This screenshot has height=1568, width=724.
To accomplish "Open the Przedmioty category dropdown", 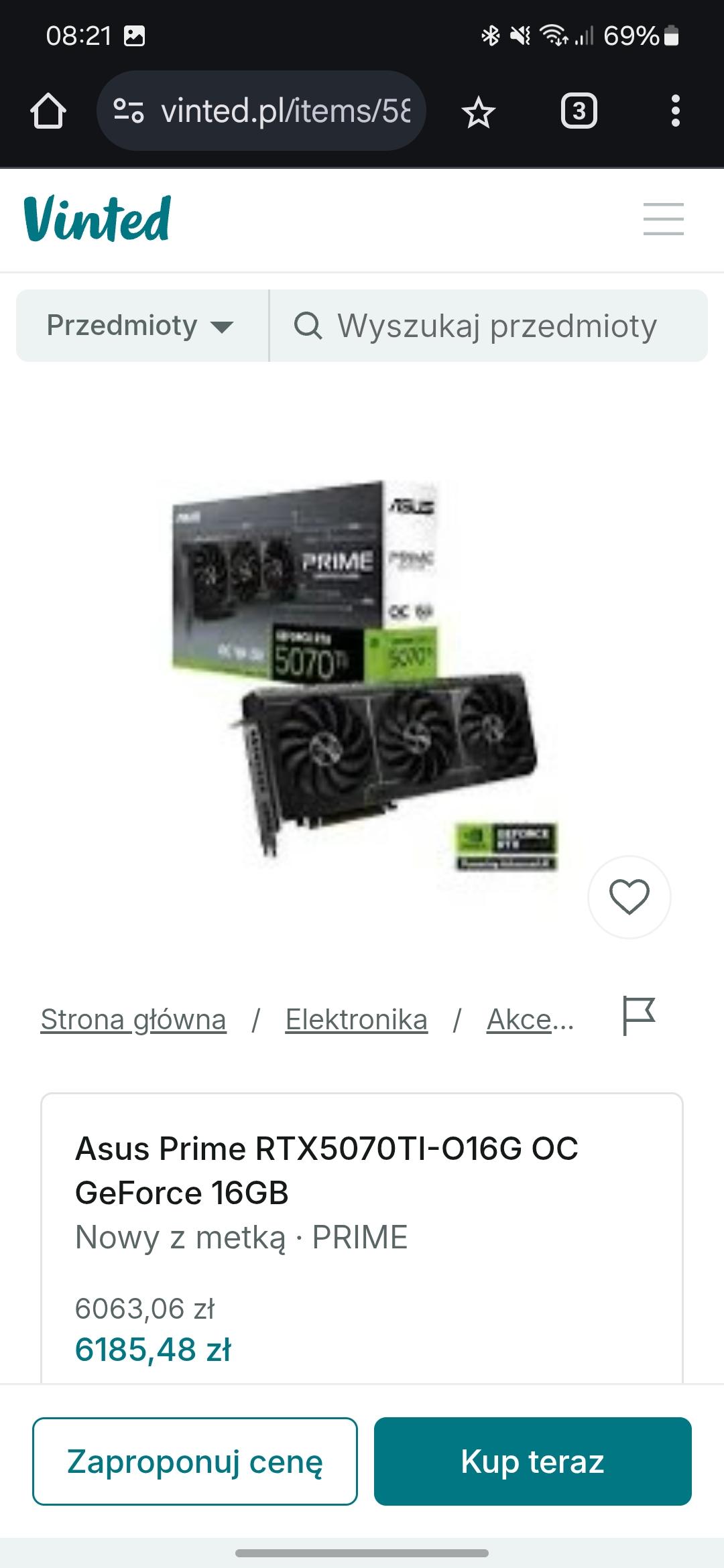I will (x=141, y=326).
